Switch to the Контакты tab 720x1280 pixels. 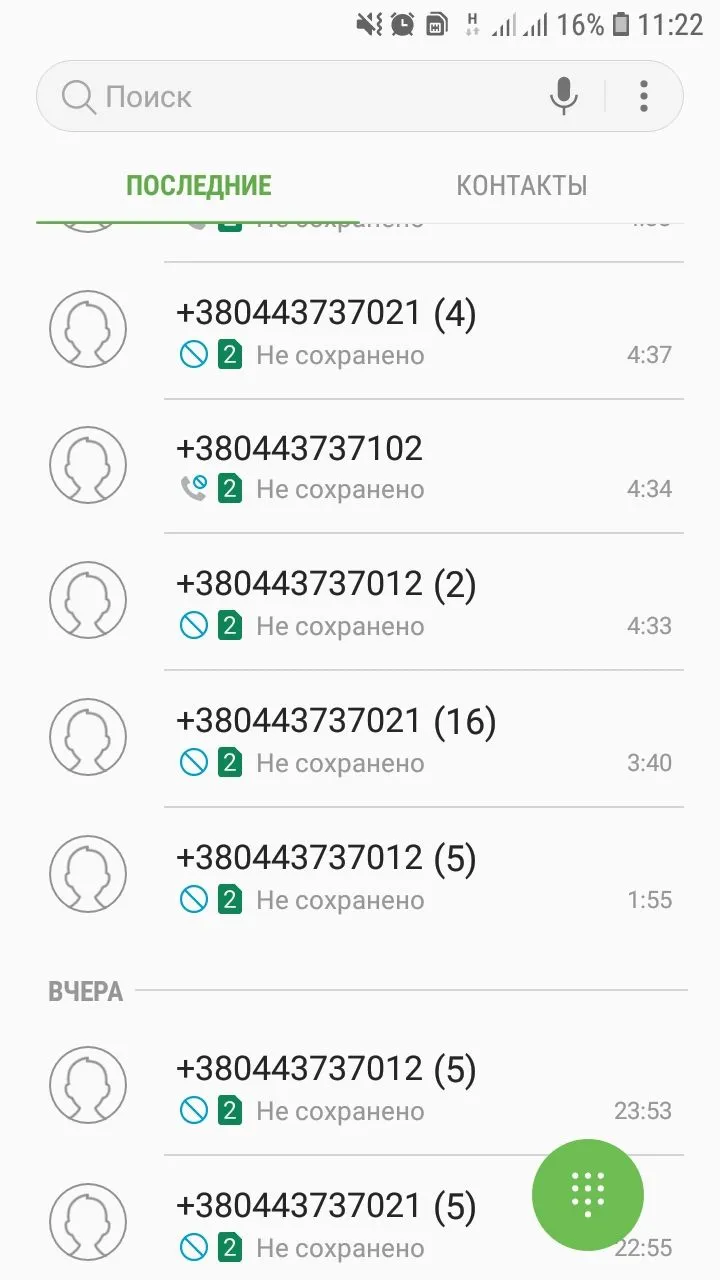click(x=521, y=186)
